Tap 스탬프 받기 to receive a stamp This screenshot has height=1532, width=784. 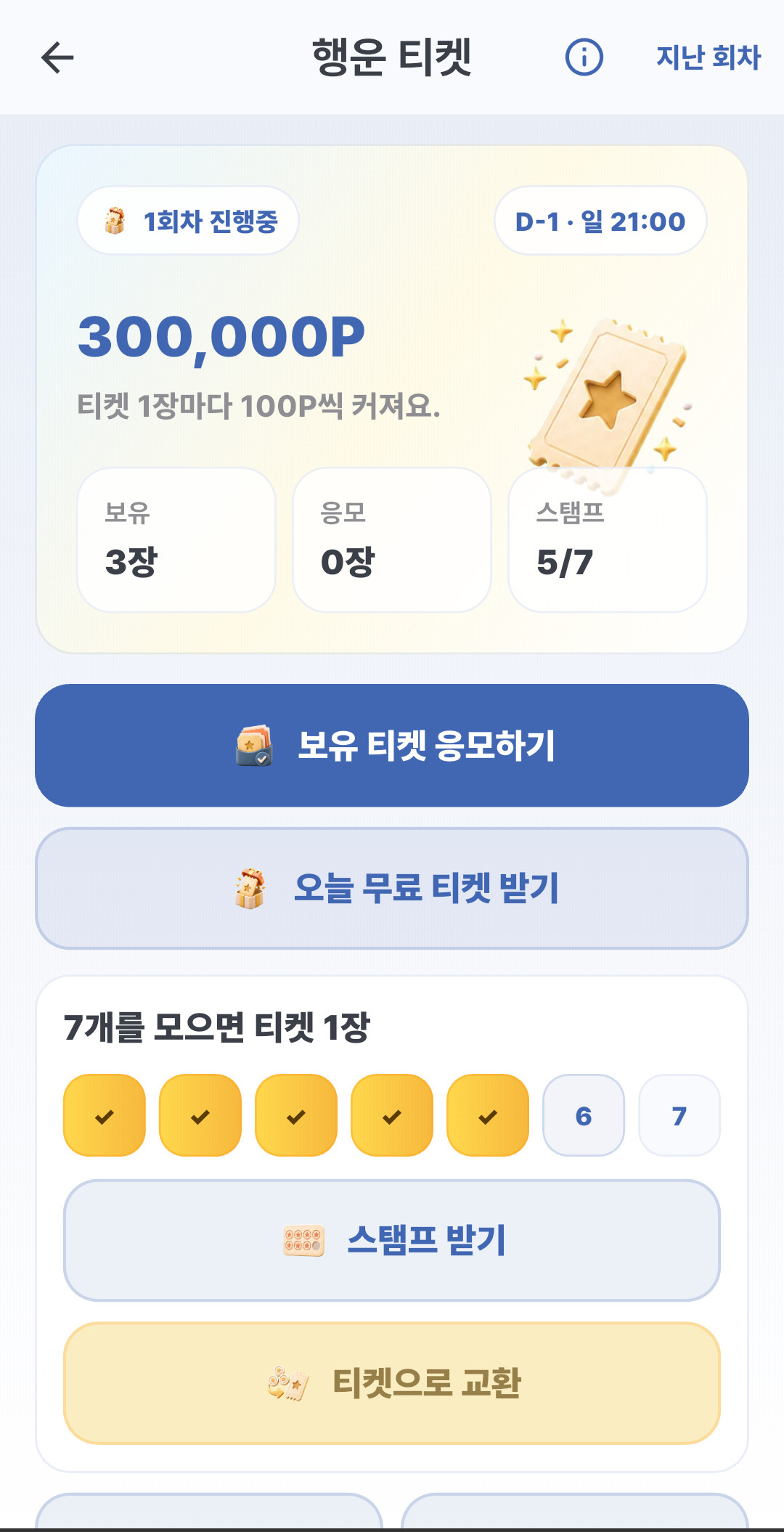(392, 1240)
